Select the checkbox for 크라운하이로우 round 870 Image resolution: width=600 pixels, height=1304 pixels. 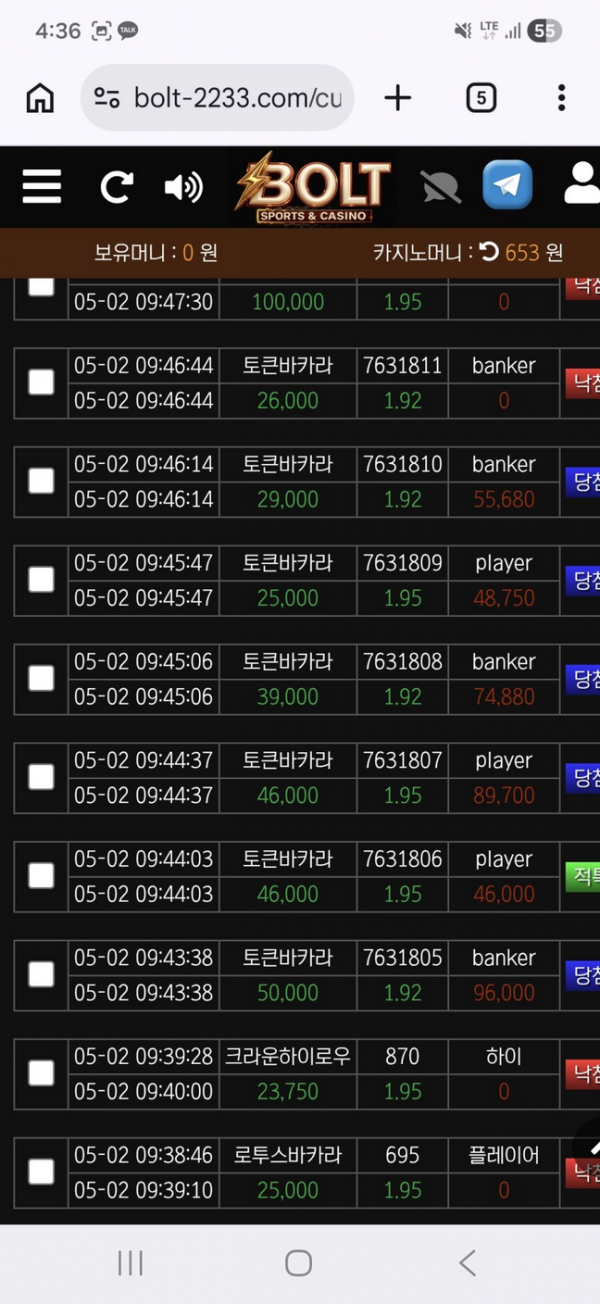click(x=41, y=1073)
